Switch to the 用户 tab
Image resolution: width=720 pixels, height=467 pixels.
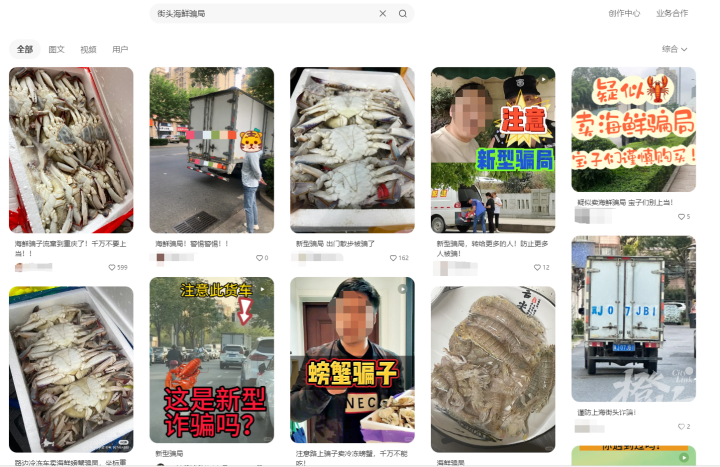120,49
